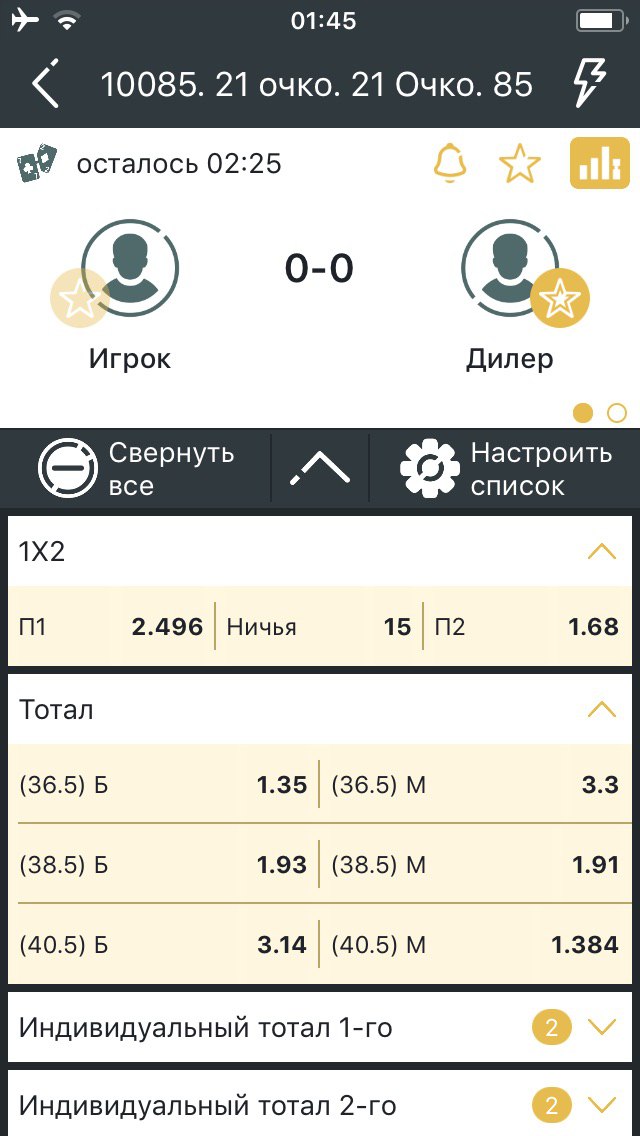Image resolution: width=640 pixels, height=1136 pixels.
Task: Enable notifications with the bell icon
Action: point(450,164)
